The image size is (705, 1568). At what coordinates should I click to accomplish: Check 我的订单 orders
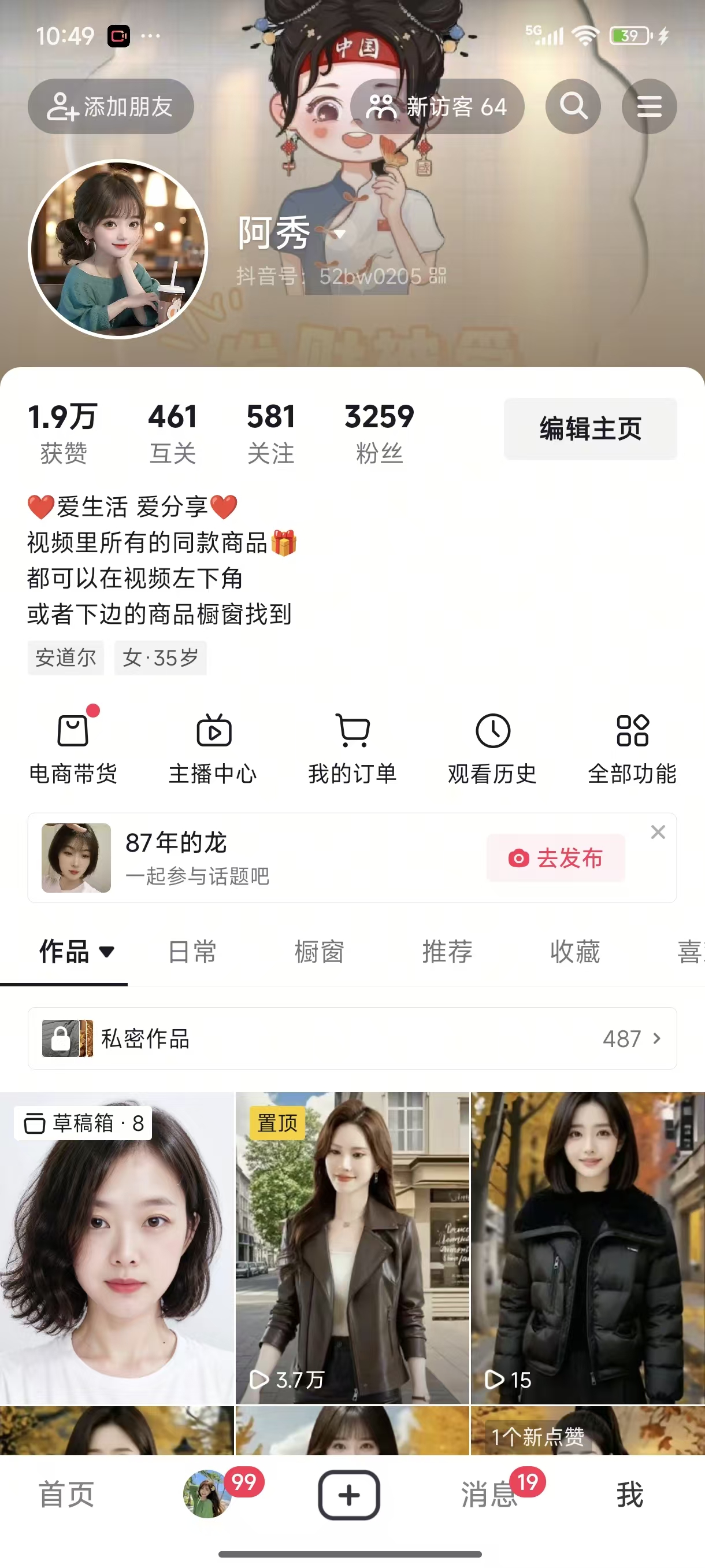(352, 748)
